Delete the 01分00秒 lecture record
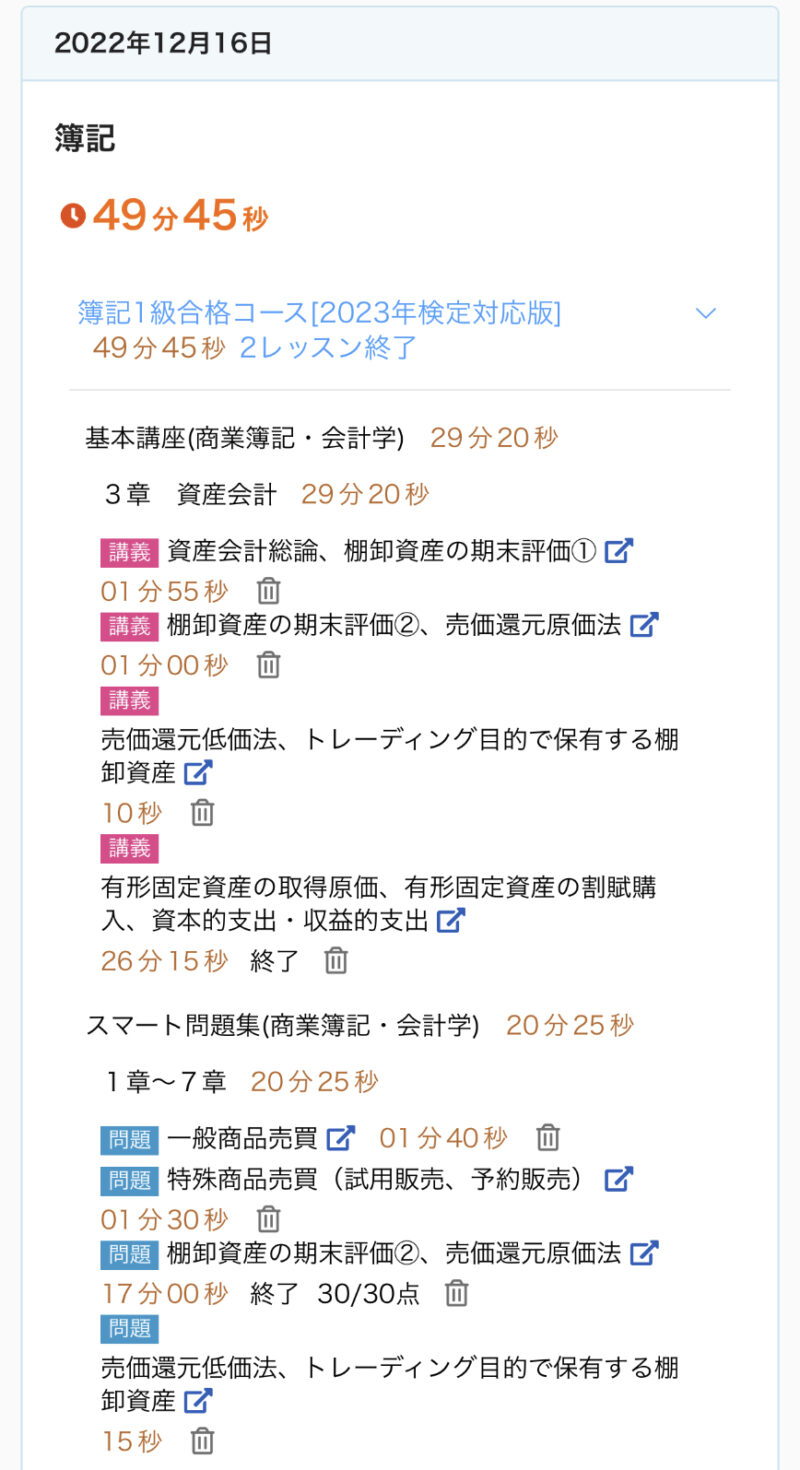800x1470 pixels. pyautogui.click(x=268, y=665)
